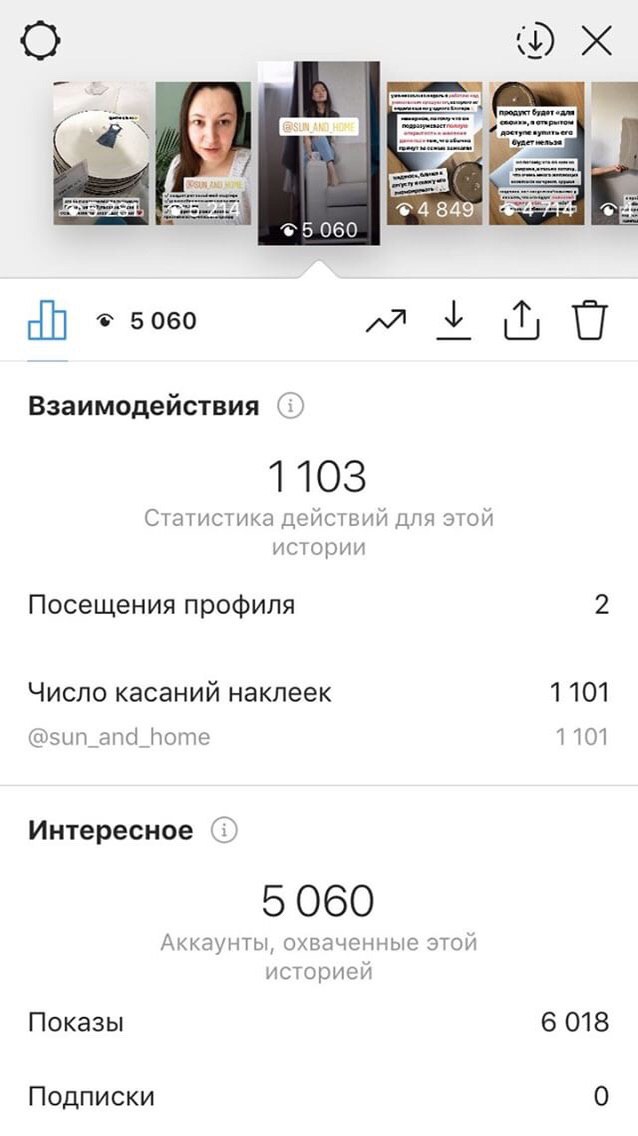This screenshot has width=638, height=1136.
Task: Select the story with 5 214 views
Action: click(x=203, y=153)
